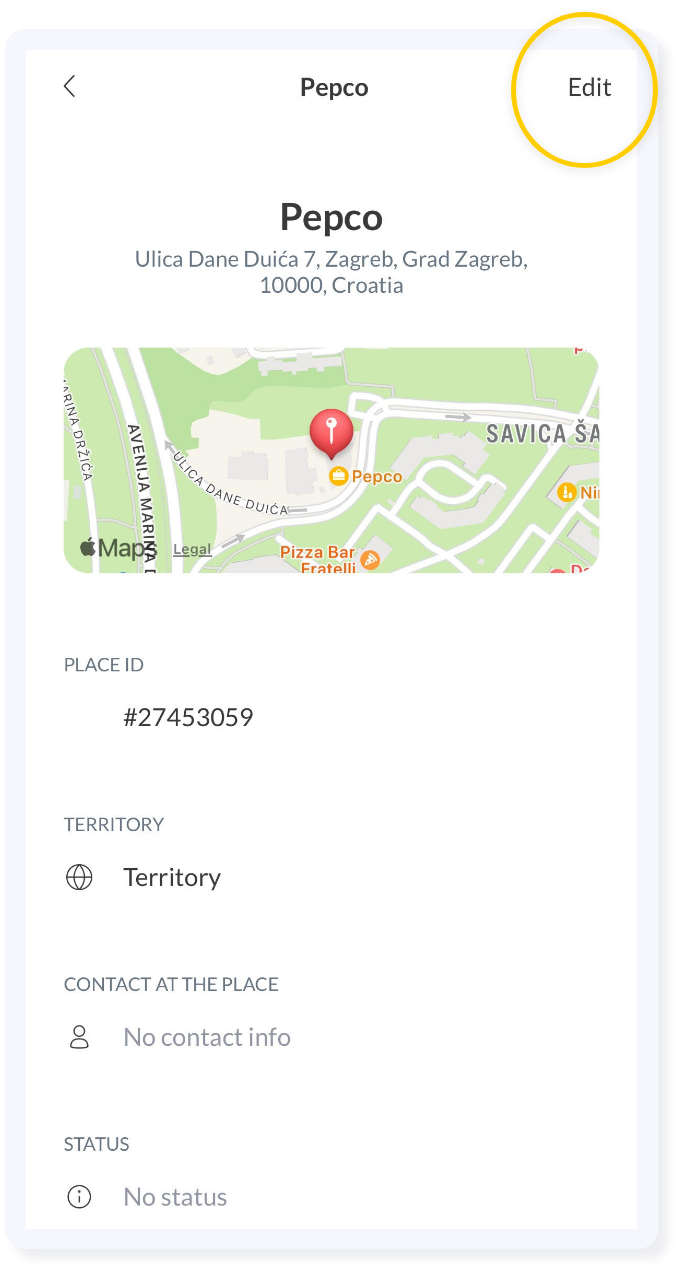The width and height of the screenshot is (683, 1274).
Task: Go back using the top-left arrow
Action: click(69, 87)
